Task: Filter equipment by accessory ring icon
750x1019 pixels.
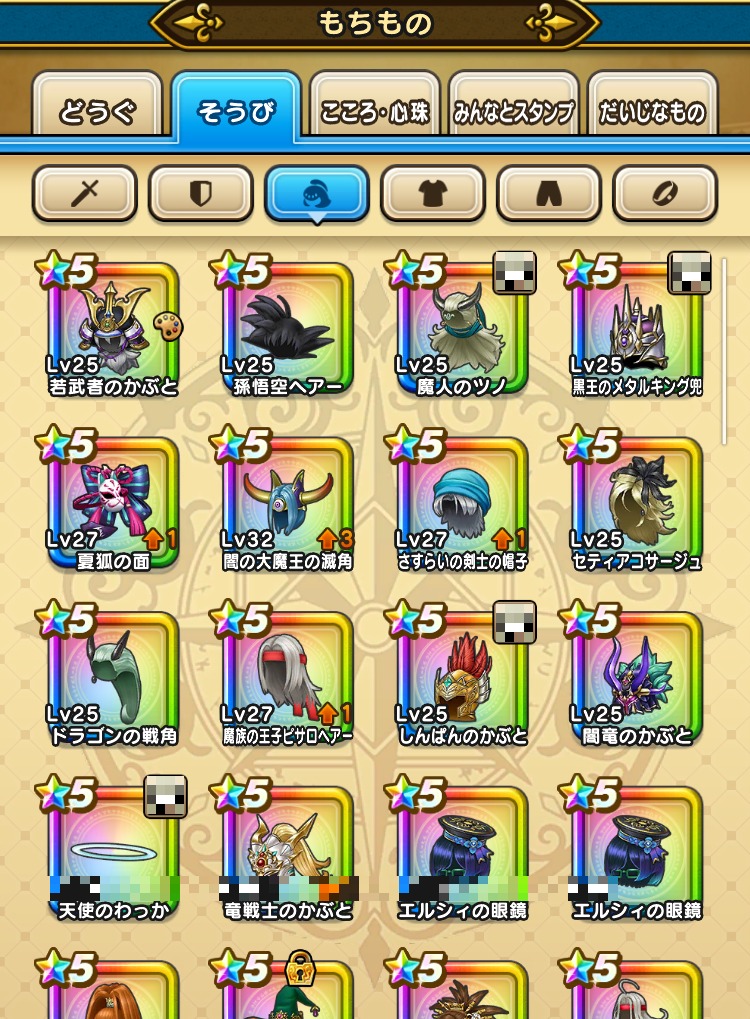Action: pyautogui.click(x=665, y=193)
